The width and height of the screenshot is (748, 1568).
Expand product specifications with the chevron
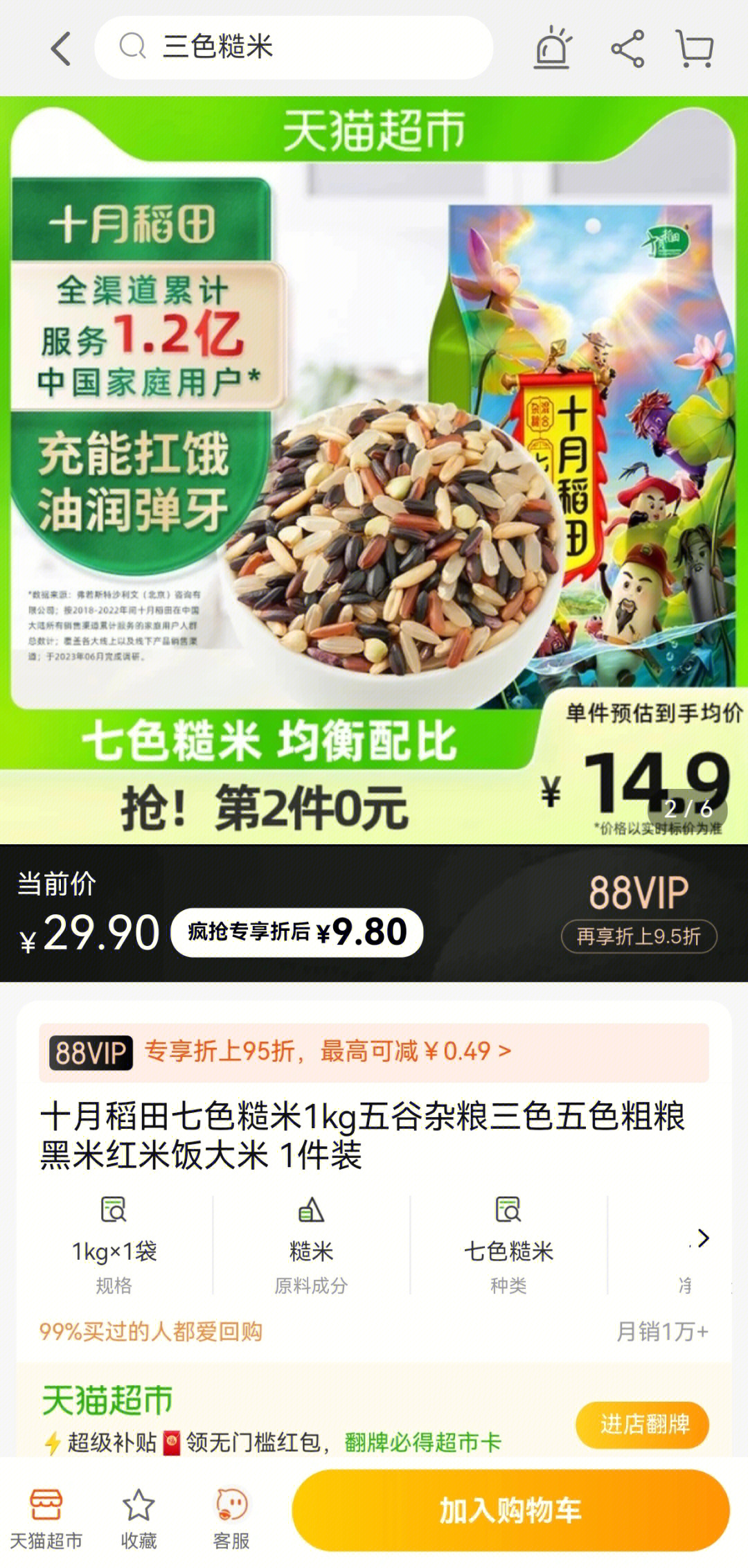coord(703,1238)
